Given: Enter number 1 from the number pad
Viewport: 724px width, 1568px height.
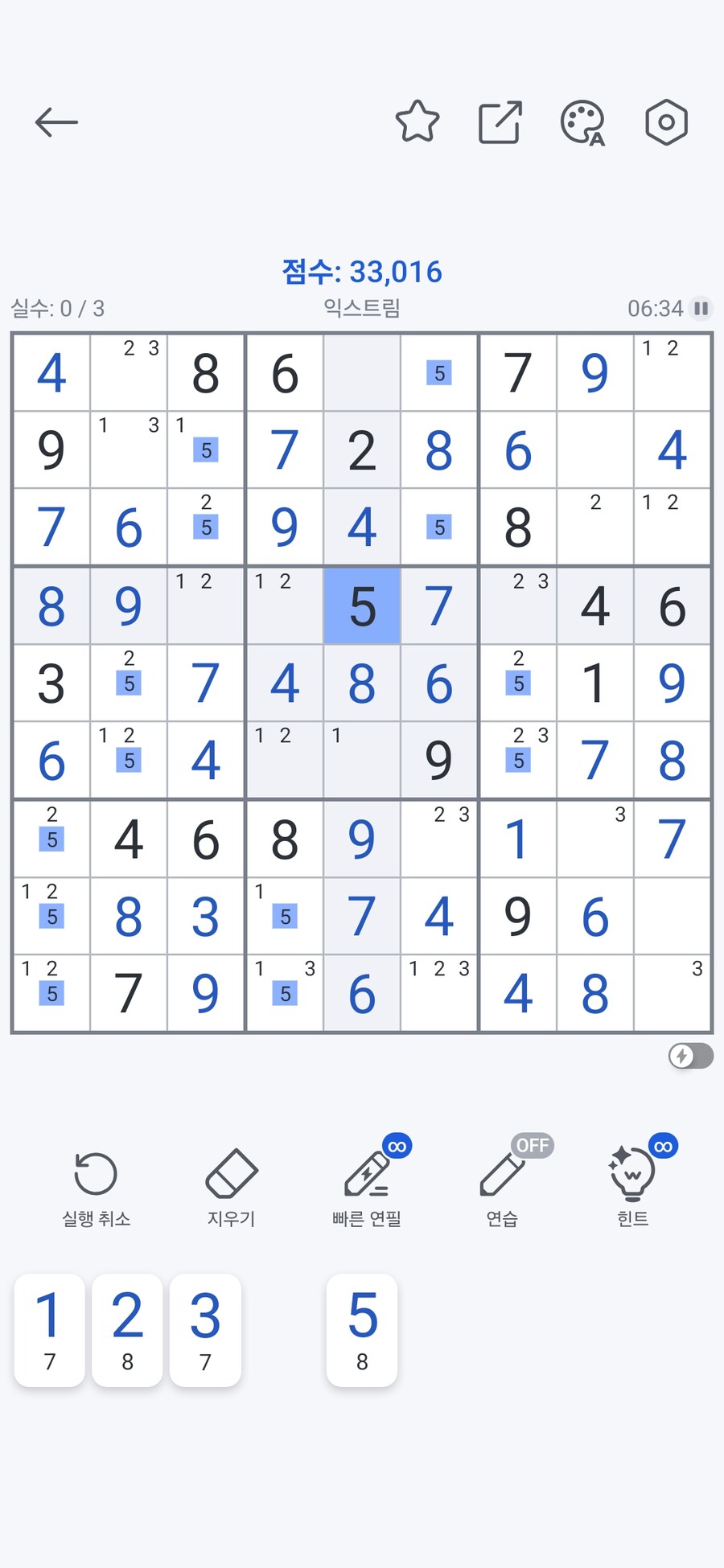Looking at the screenshot, I should (x=50, y=1330).
